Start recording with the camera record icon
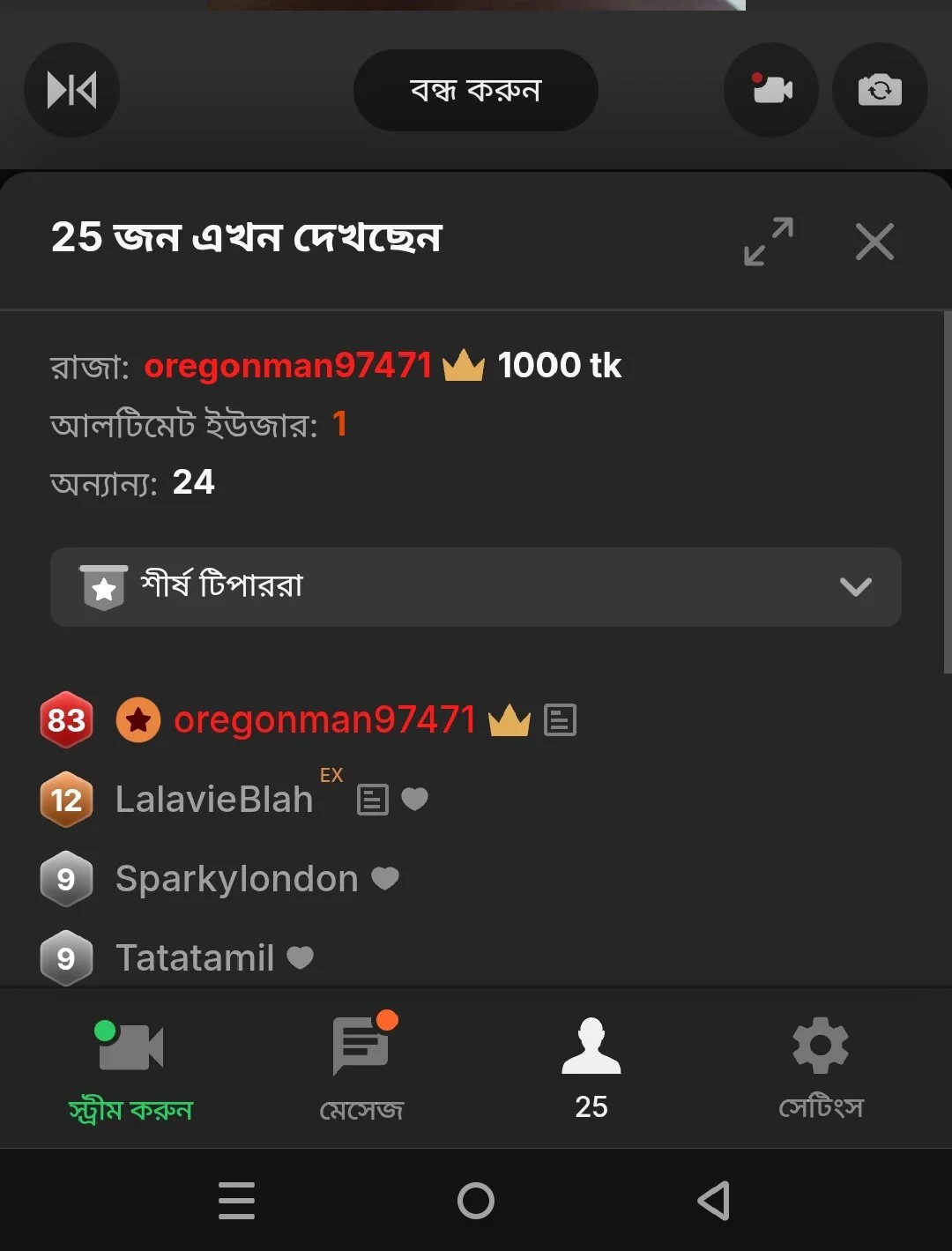 coord(771,90)
